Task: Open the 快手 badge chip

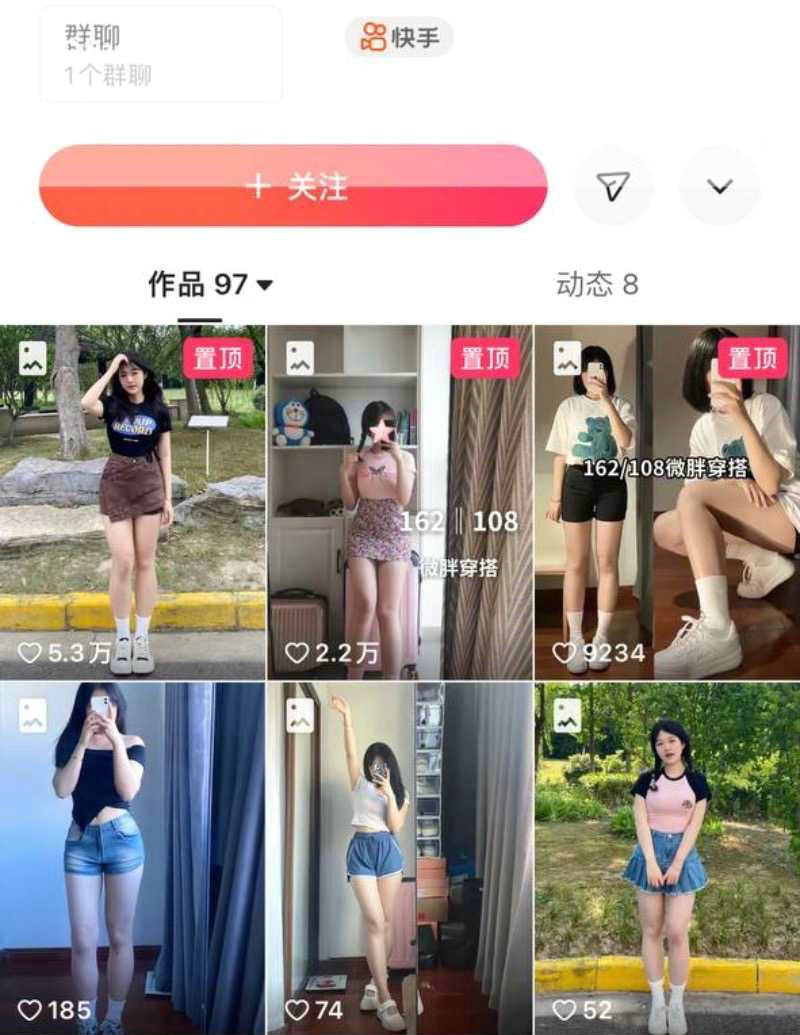Action: 399,38
